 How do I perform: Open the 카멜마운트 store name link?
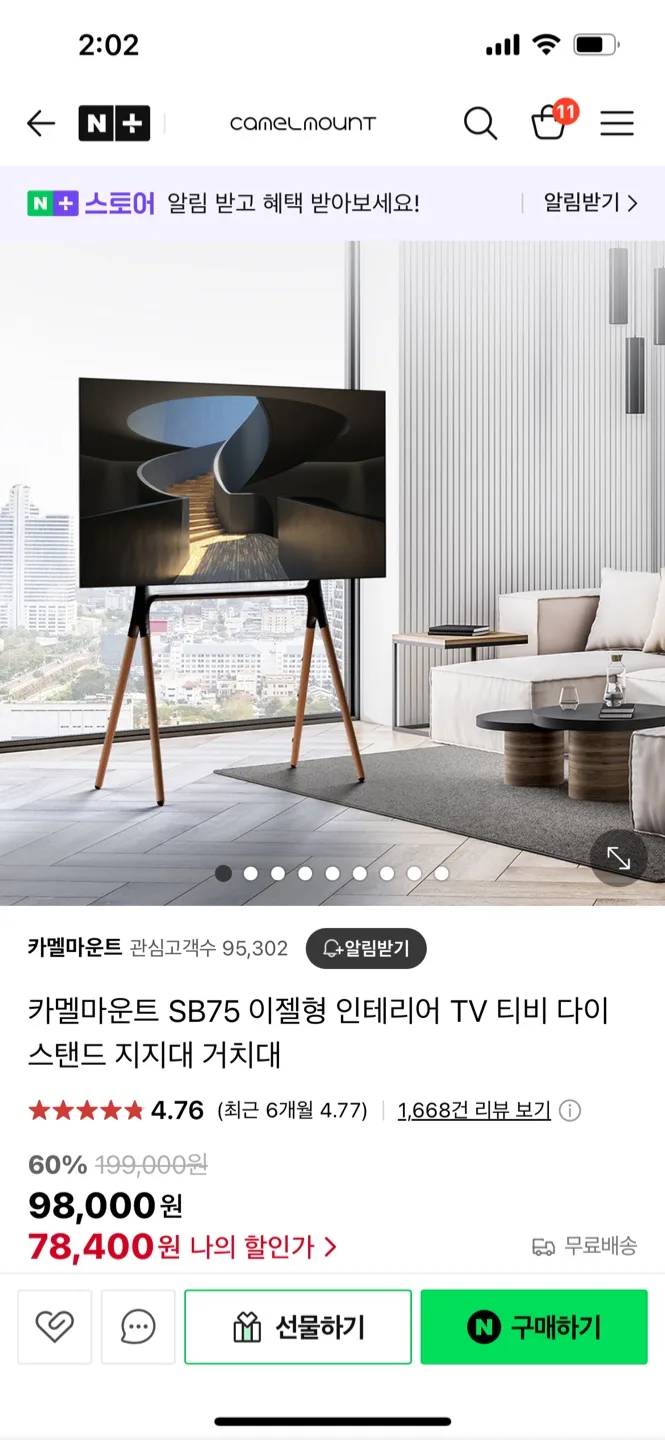74,947
